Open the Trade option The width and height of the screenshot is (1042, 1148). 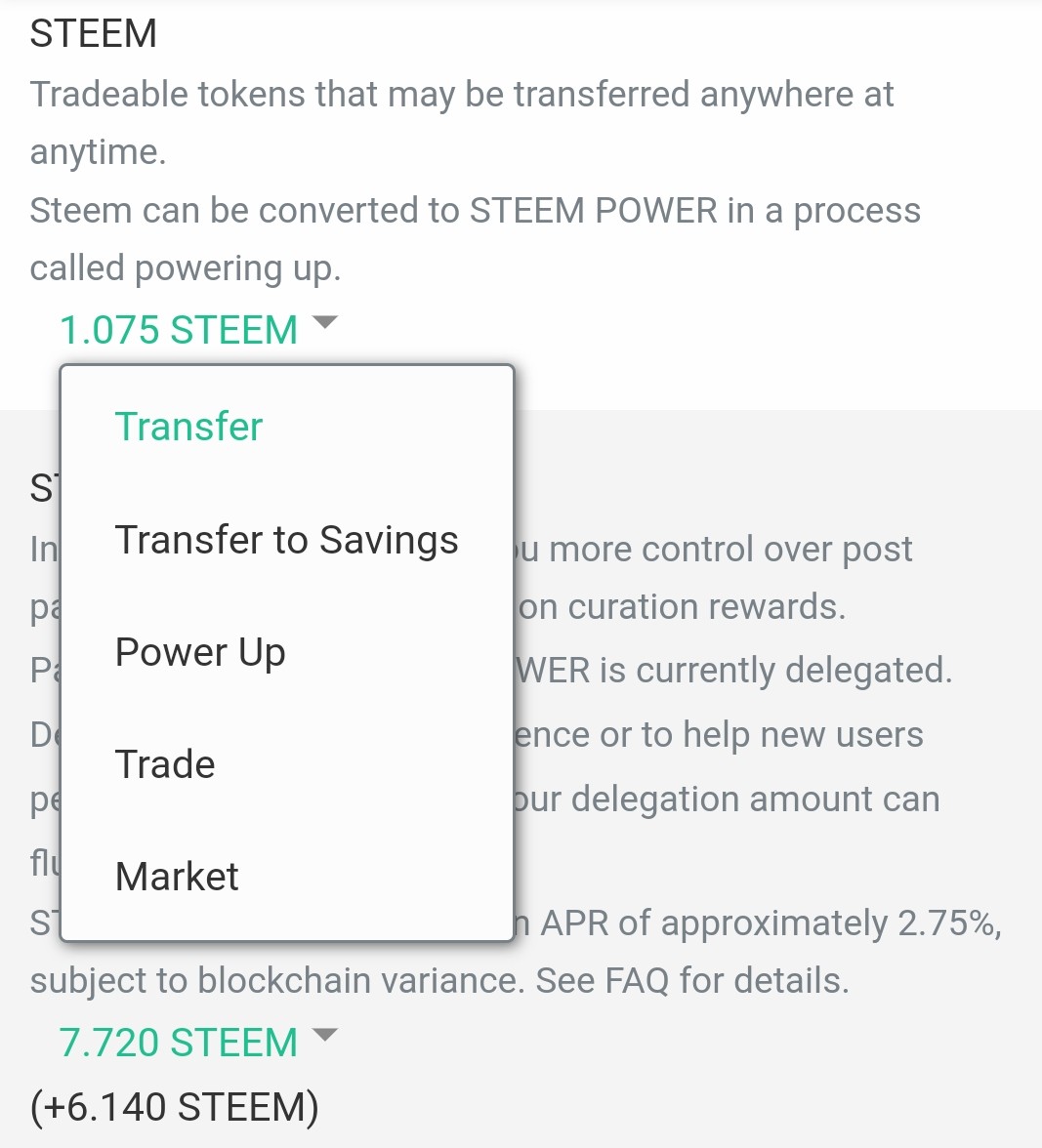(x=165, y=764)
